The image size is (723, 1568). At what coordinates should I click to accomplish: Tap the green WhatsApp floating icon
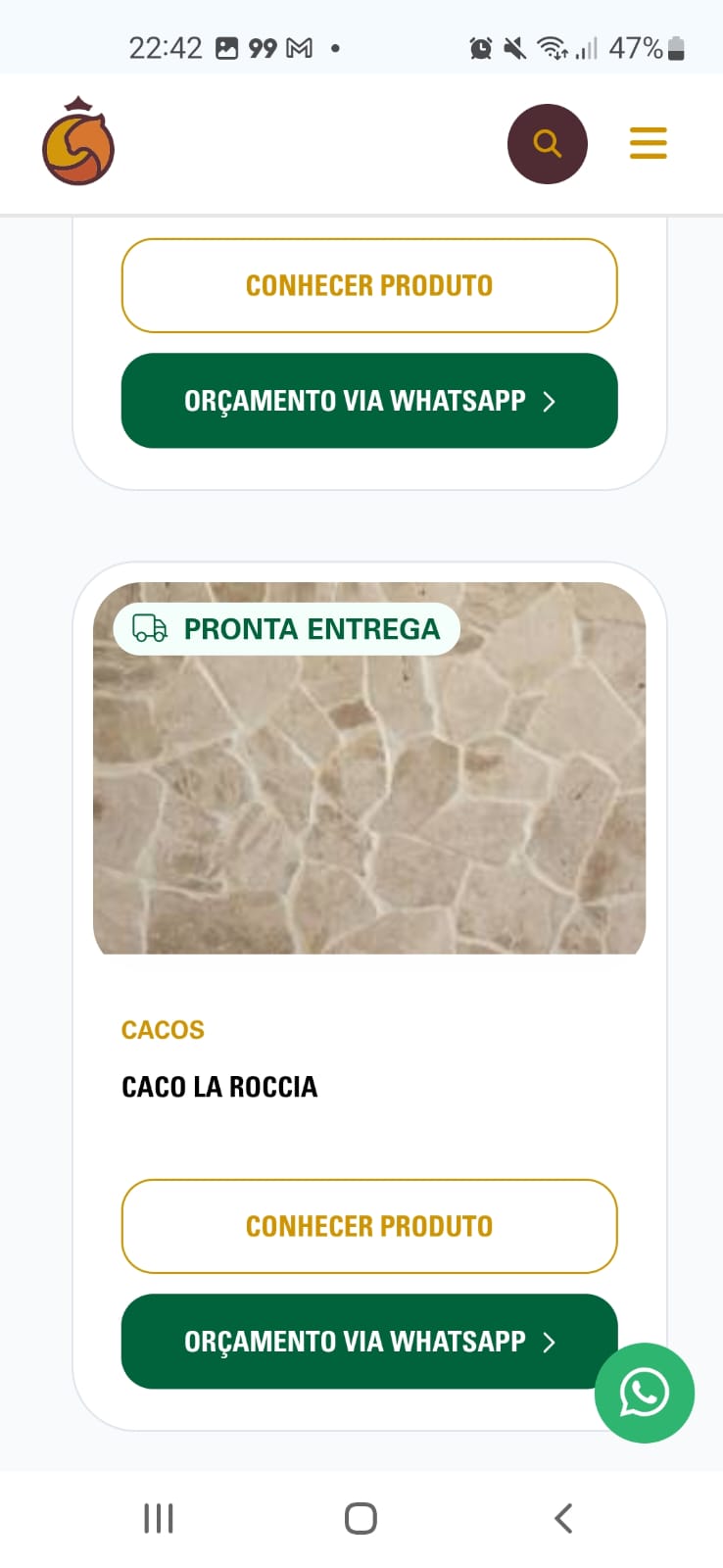pyautogui.click(x=645, y=1393)
